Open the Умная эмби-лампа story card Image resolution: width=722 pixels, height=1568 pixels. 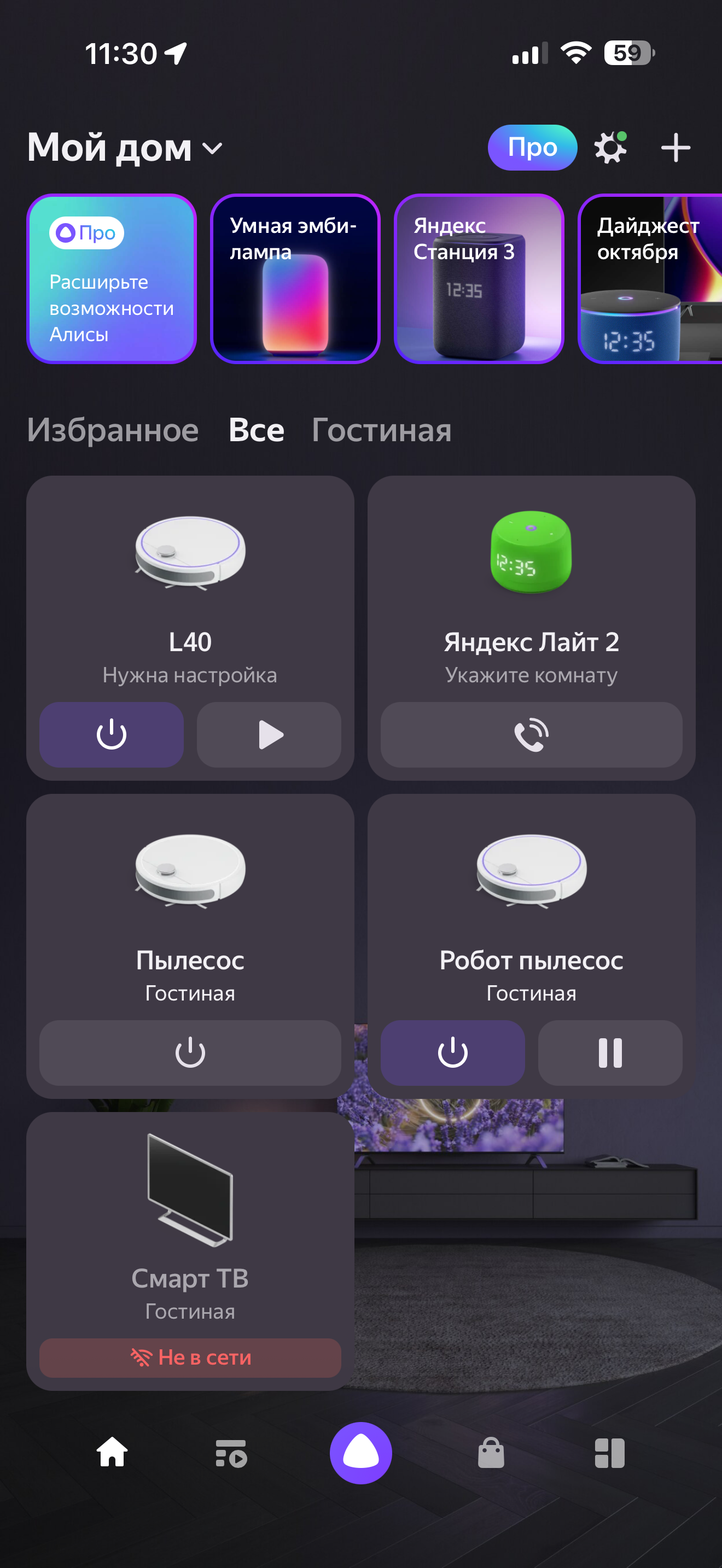295,279
